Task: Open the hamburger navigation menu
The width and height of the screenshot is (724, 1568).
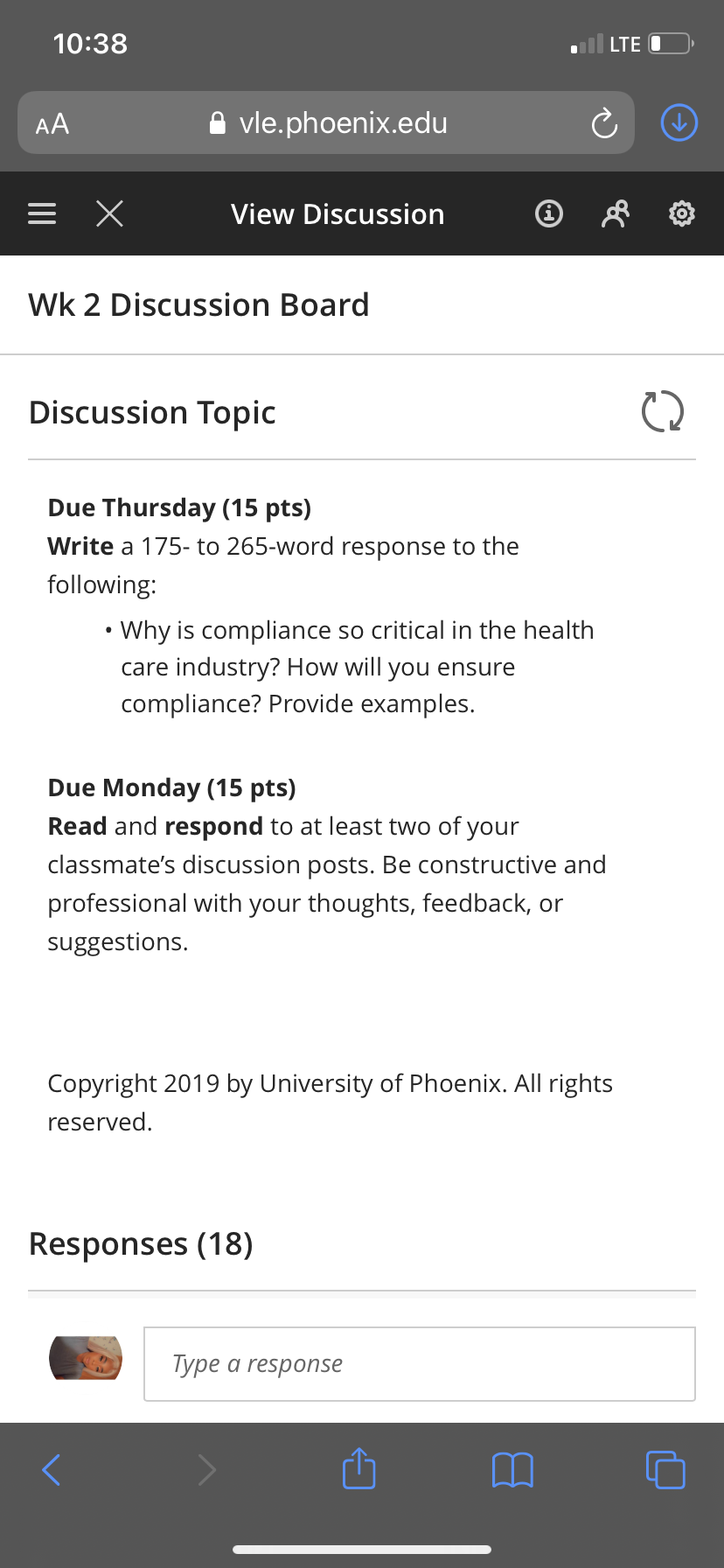Action: tap(42, 213)
